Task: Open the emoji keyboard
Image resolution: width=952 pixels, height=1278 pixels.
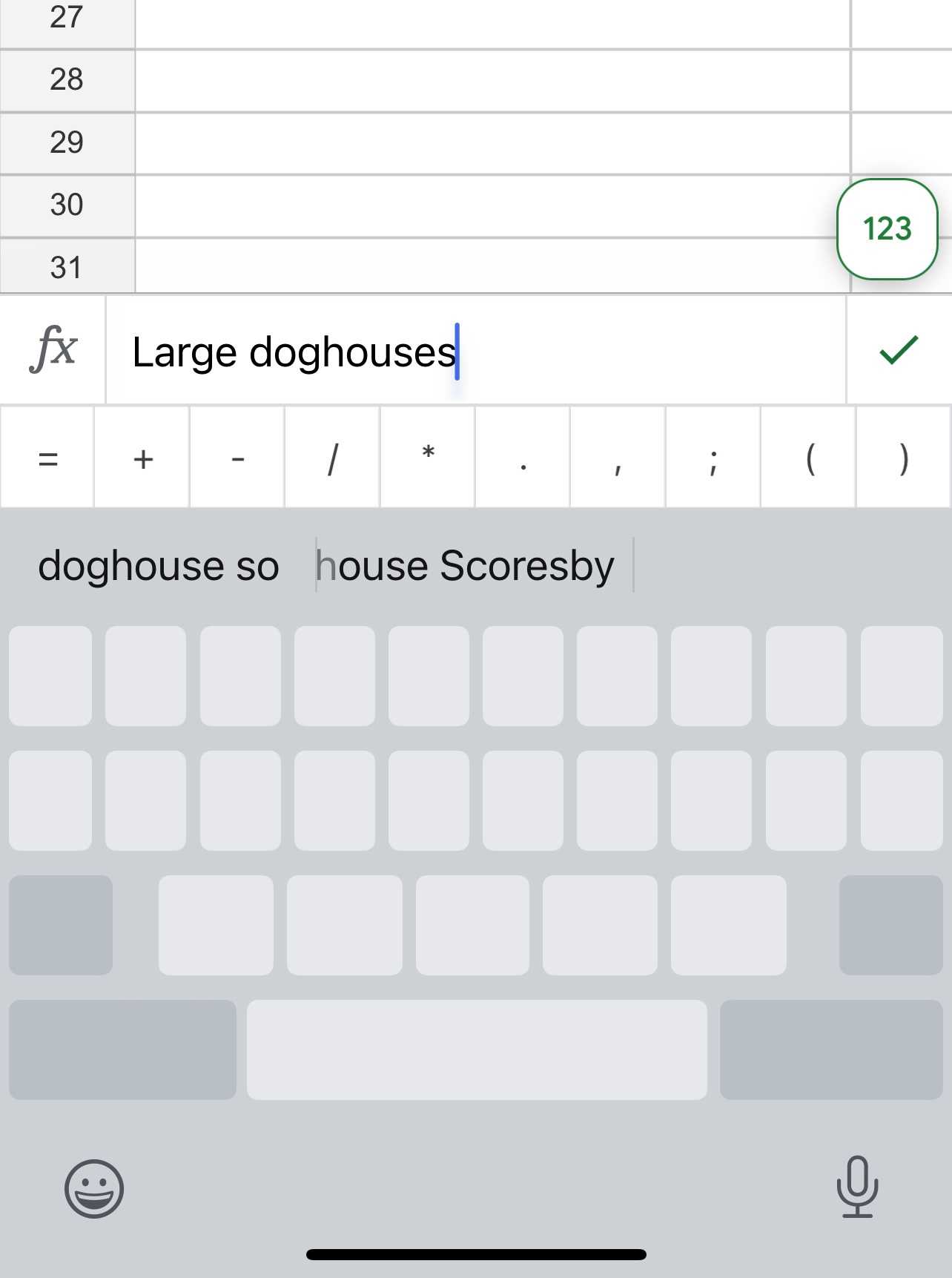Action: tap(94, 1188)
